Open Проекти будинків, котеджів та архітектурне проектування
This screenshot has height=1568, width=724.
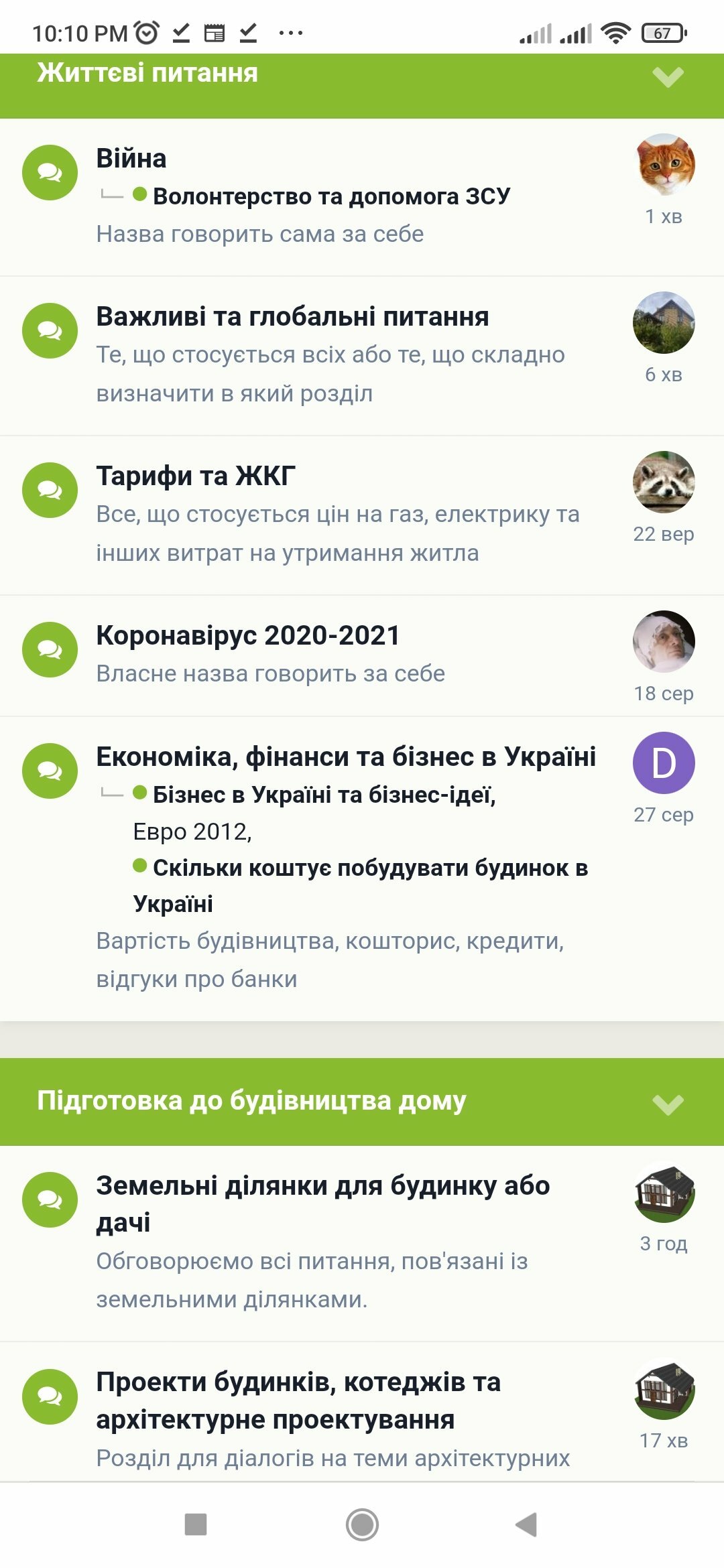coord(298,1400)
